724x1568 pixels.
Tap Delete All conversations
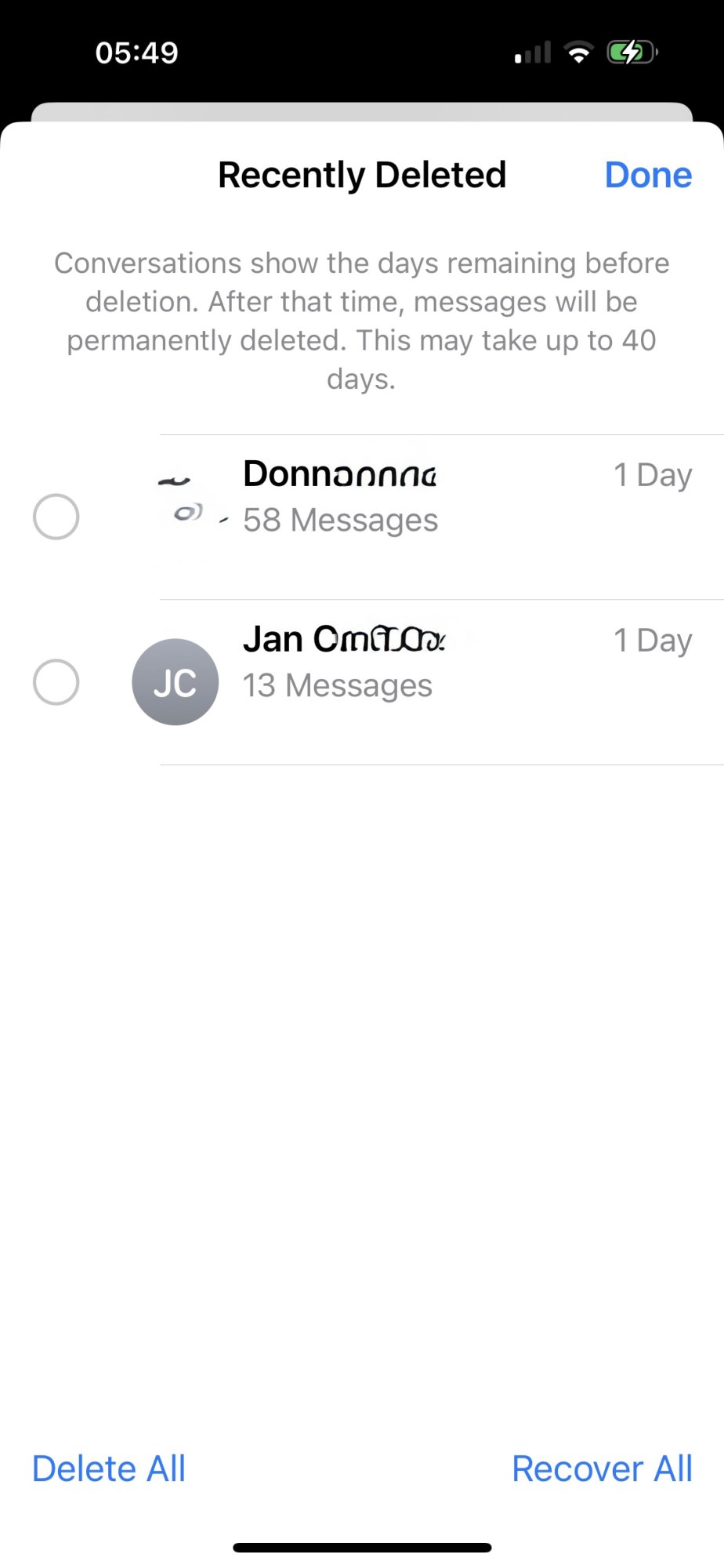(x=109, y=1468)
